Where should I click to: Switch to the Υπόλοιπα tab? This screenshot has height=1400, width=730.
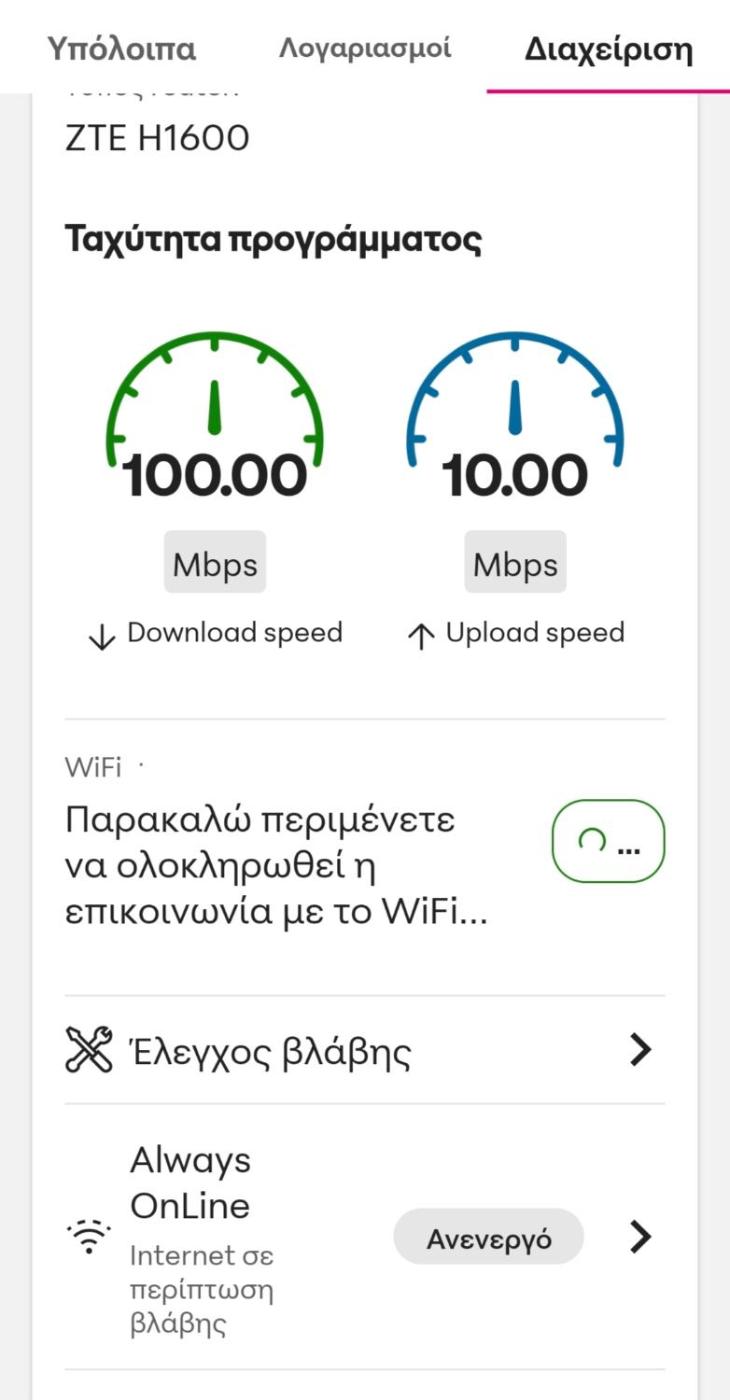point(121,48)
